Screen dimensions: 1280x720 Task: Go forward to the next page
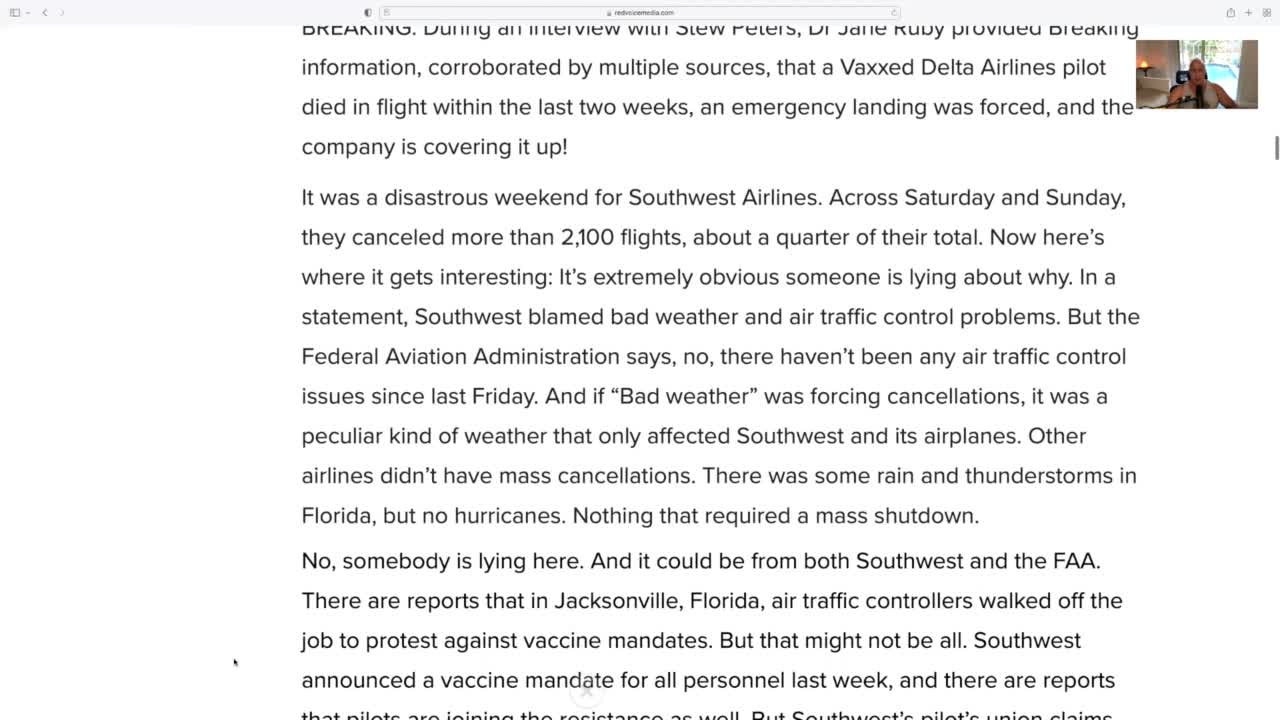tap(62, 13)
